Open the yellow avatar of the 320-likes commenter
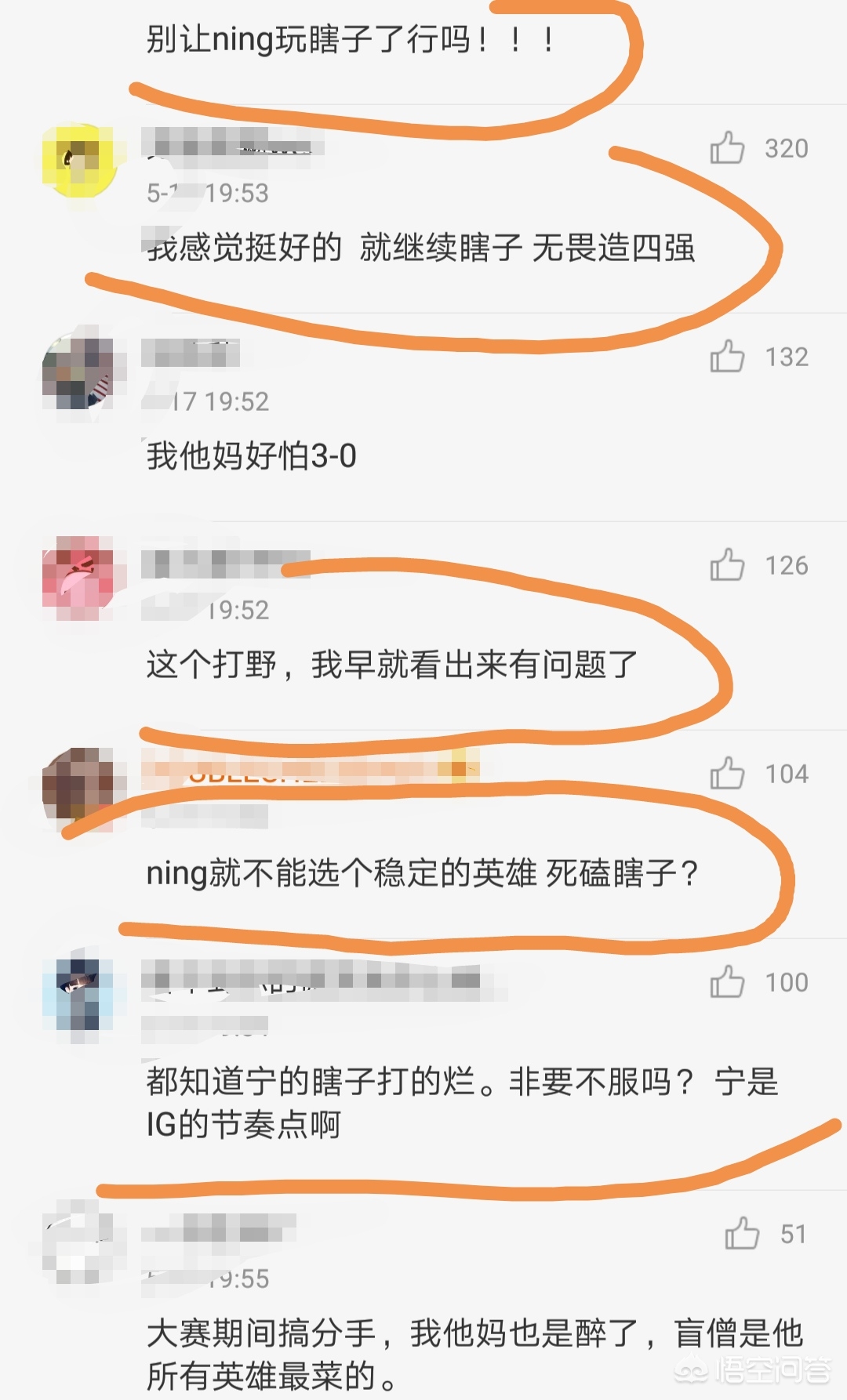This screenshot has width=847, height=1400. [x=78, y=160]
